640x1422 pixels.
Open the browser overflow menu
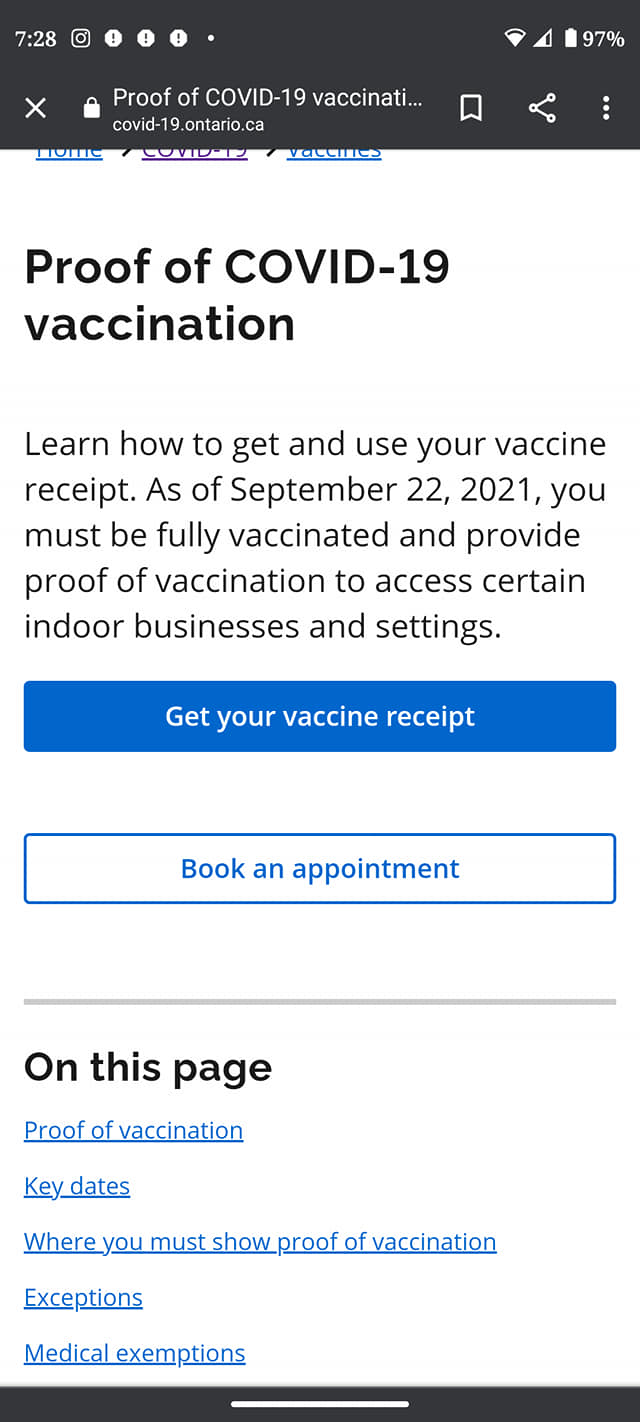(606, 108)
